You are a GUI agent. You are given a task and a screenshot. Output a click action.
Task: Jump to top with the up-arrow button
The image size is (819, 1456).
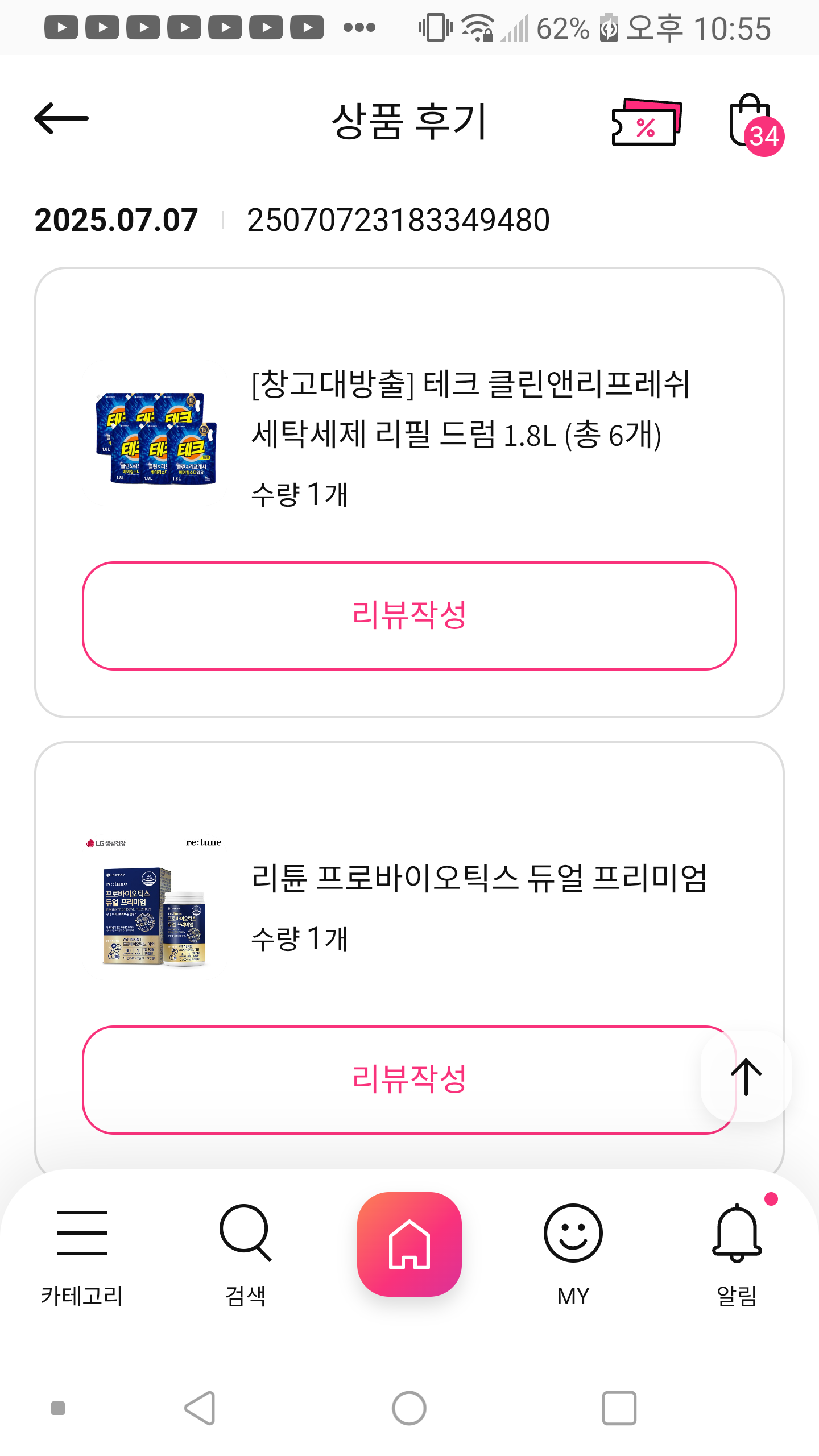[x=746, y=1077]
